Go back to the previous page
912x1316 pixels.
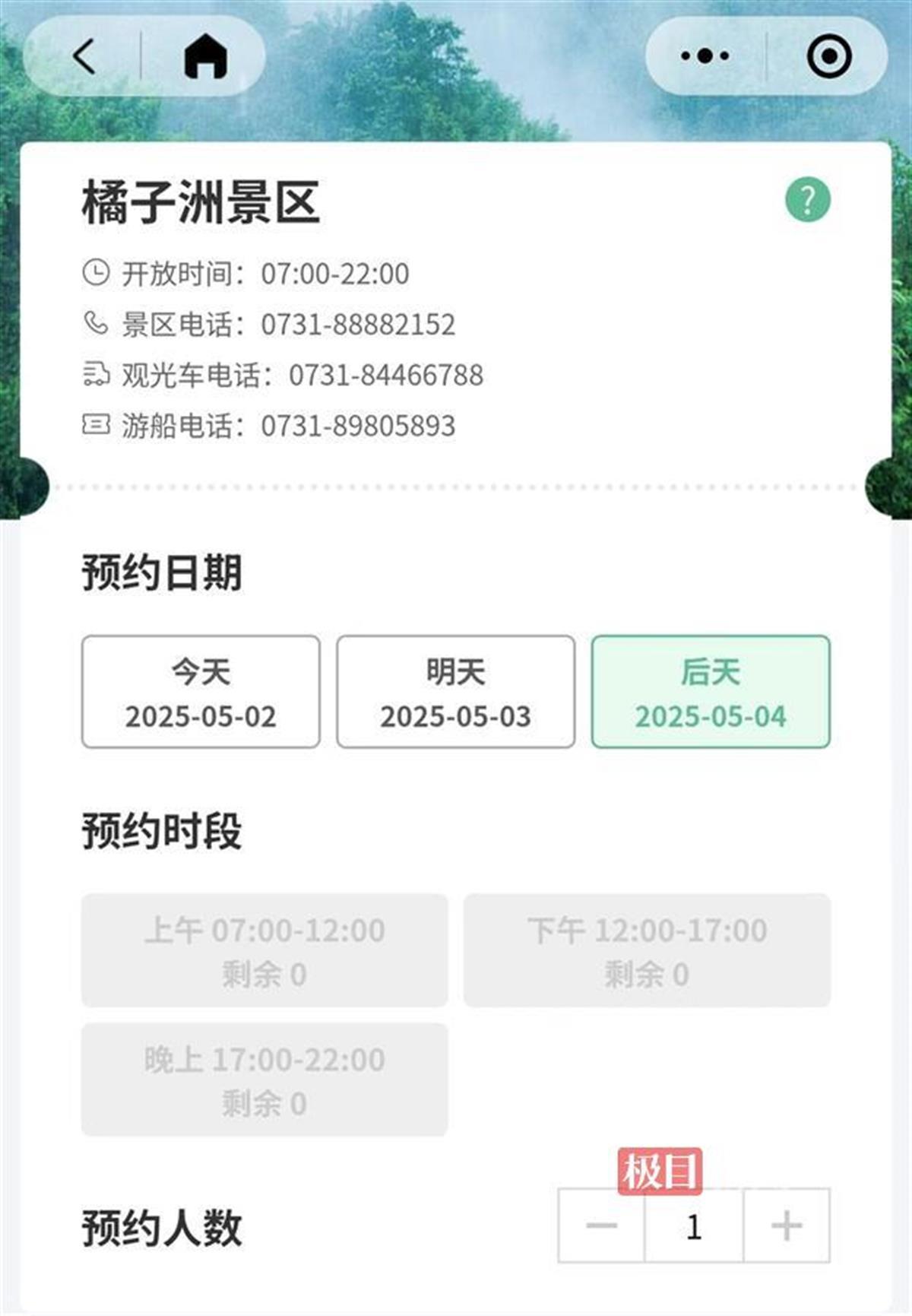click(84, 57)
